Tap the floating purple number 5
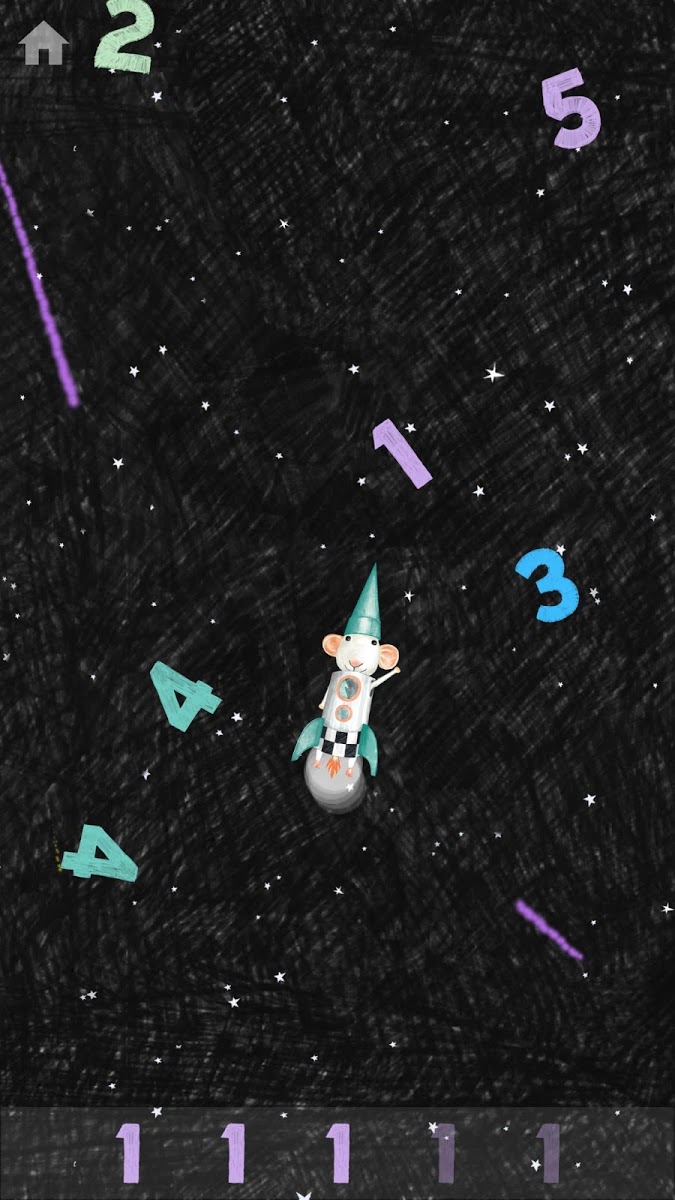This screenshot has width=675, height=1200. (x=571, y=108)
